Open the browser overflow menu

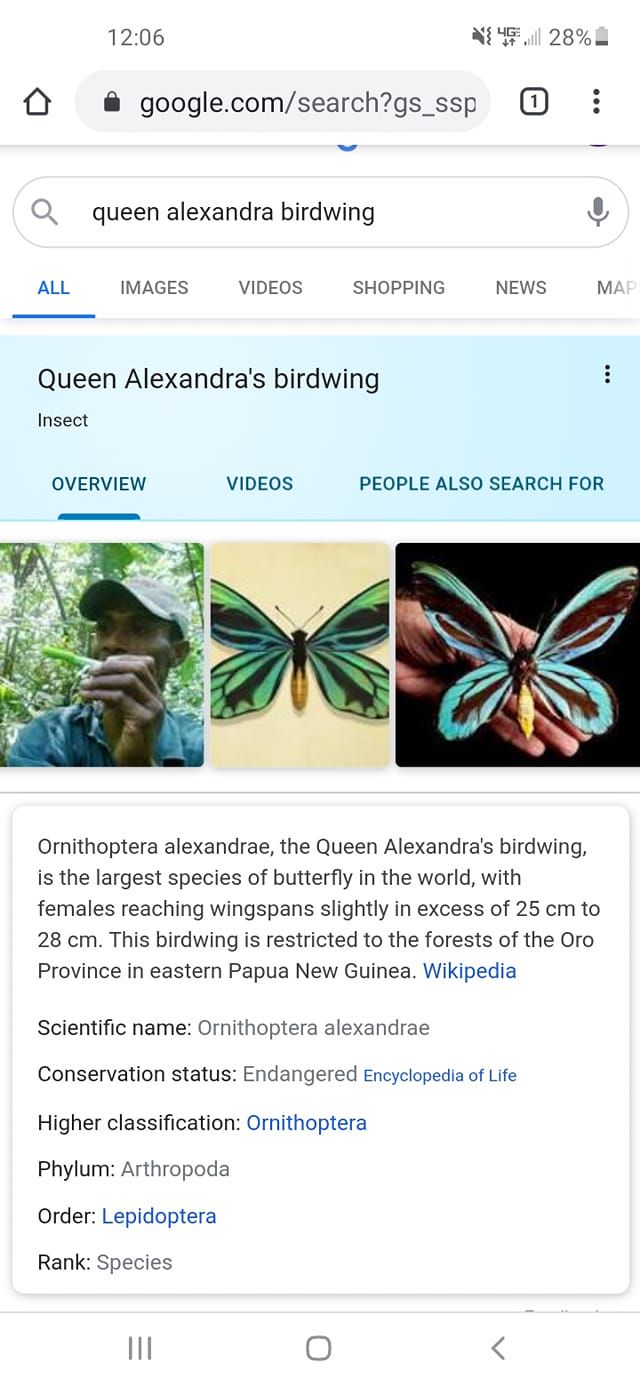click(596, 101)
